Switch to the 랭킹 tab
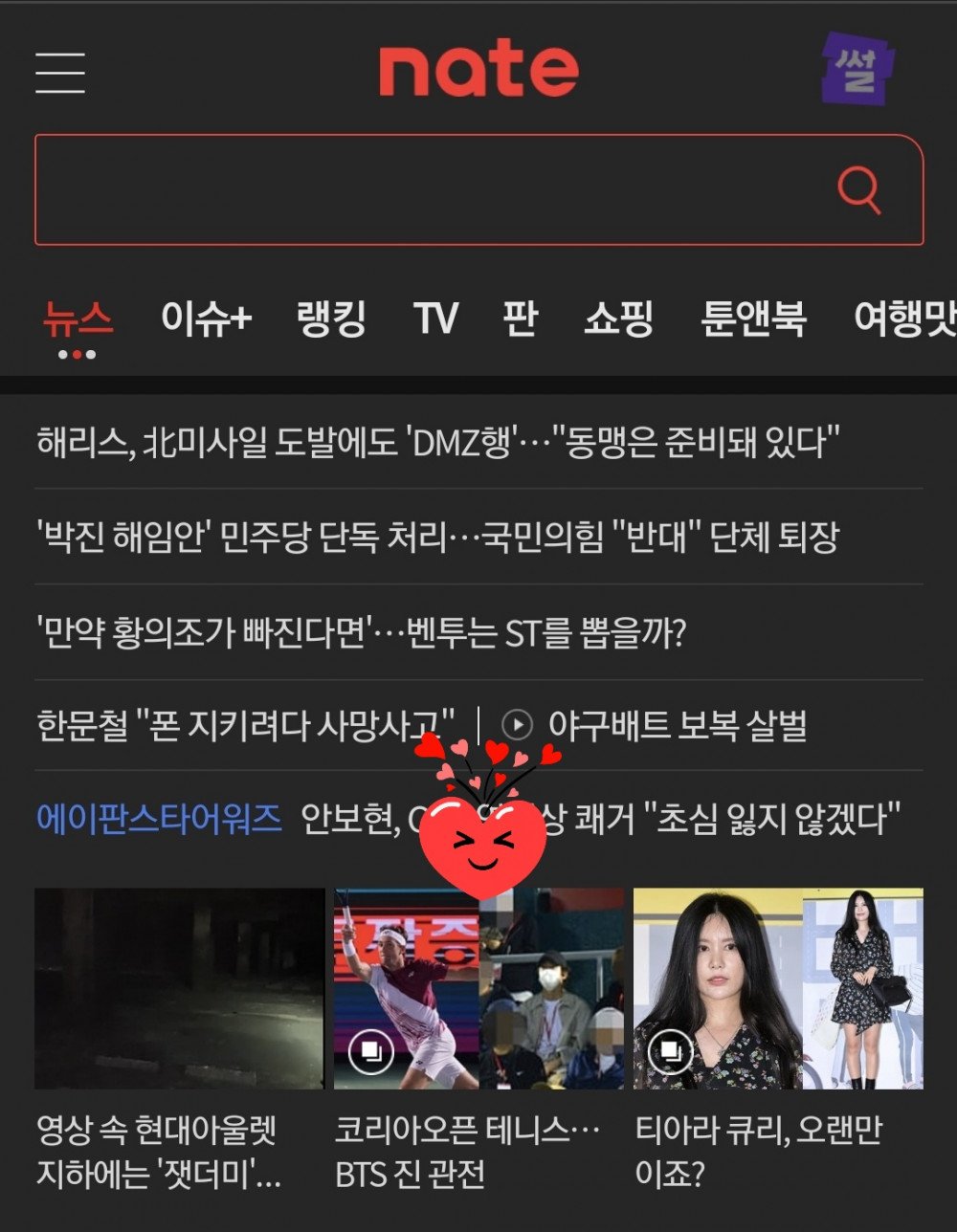957x1232 pixels. click(331, 319)
